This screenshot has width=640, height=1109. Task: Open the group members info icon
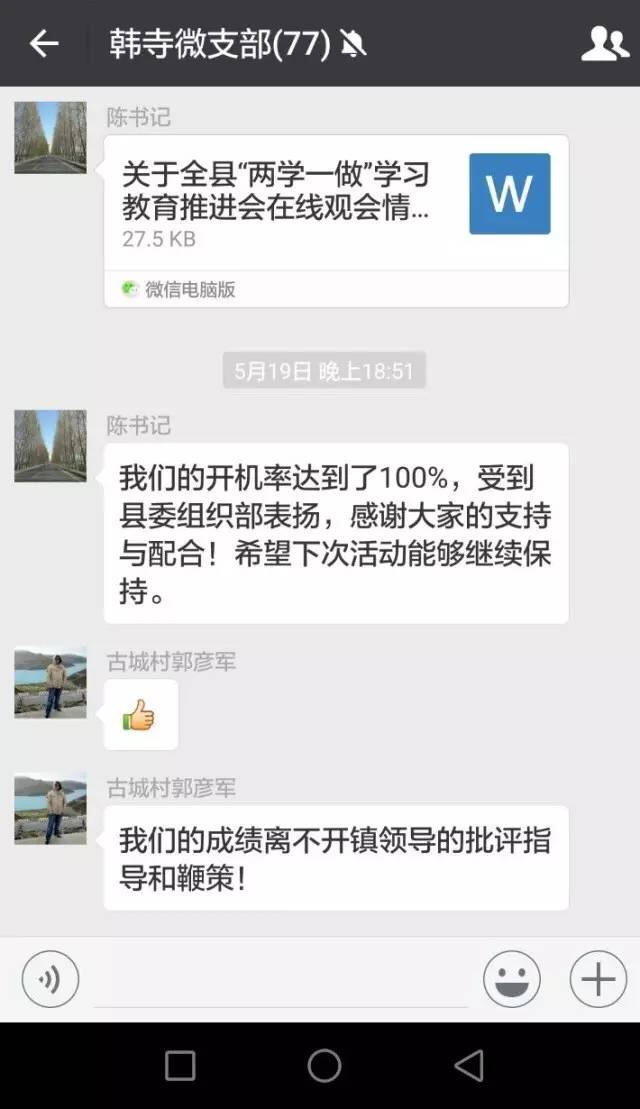pyautogui.click(x=604, y=43)
